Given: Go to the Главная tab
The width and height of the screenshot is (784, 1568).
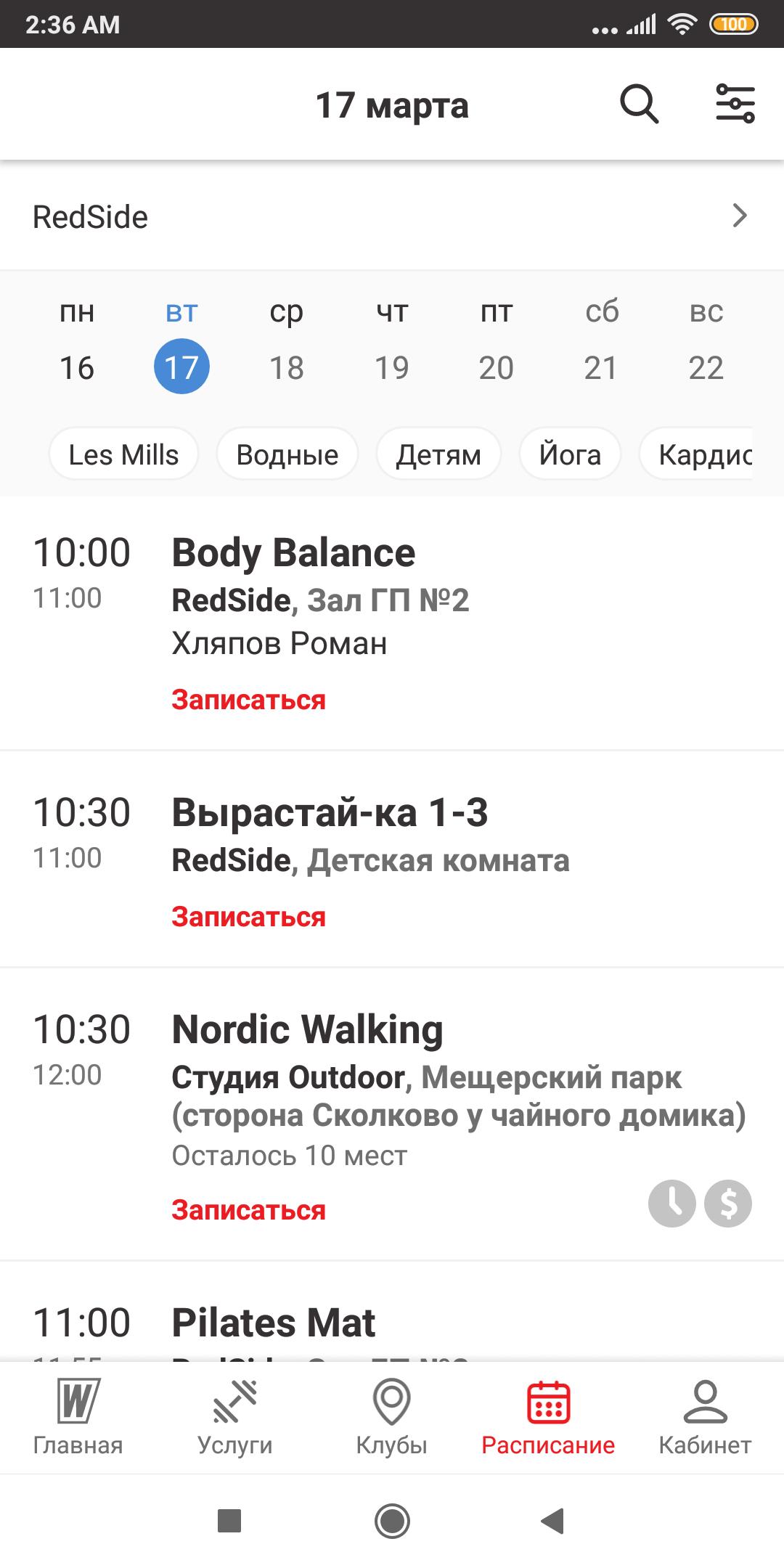Looking at the screenshot, I should 78,1418.
